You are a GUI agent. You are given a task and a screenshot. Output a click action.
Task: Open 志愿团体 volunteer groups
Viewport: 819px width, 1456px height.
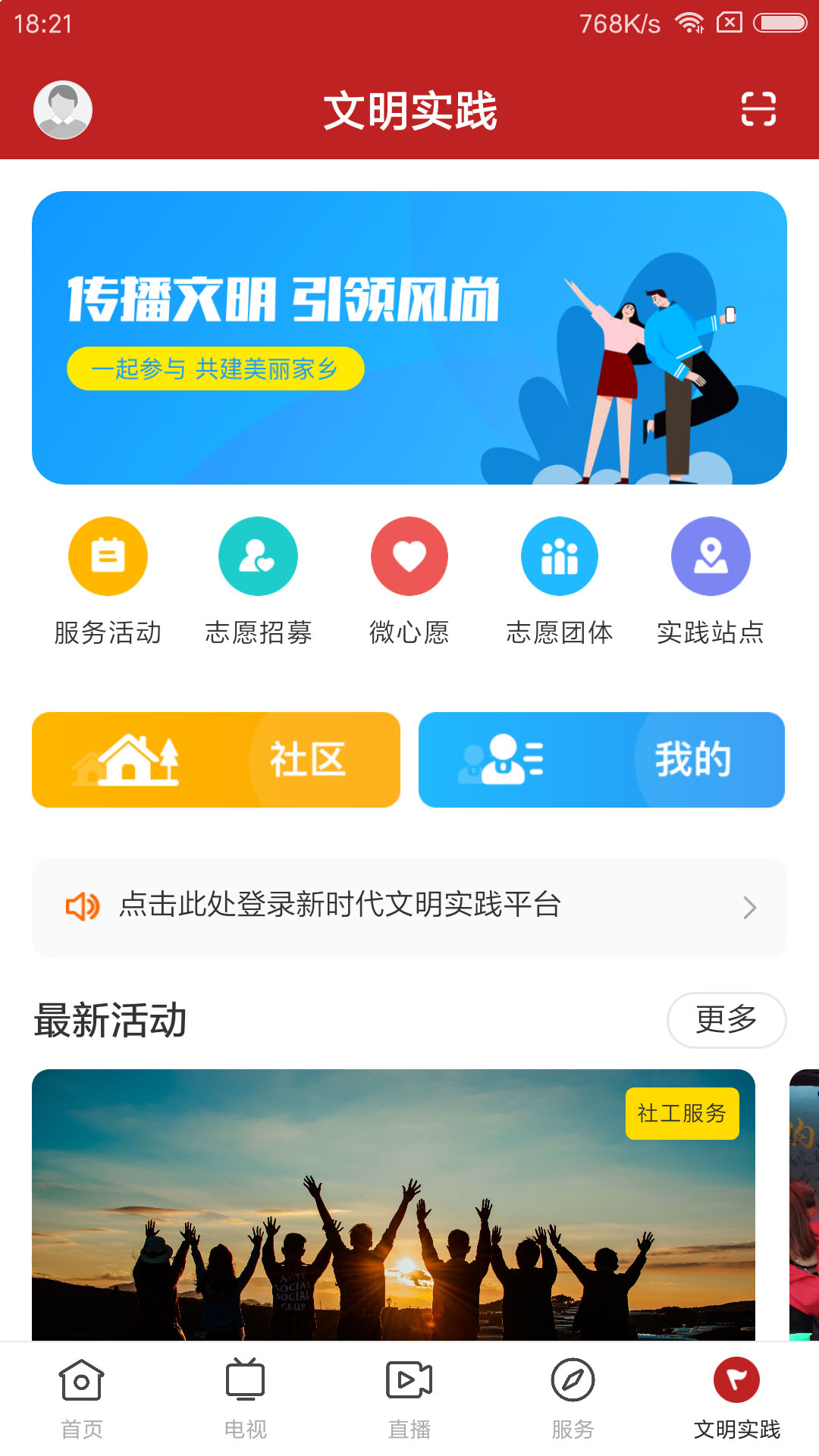560,556
